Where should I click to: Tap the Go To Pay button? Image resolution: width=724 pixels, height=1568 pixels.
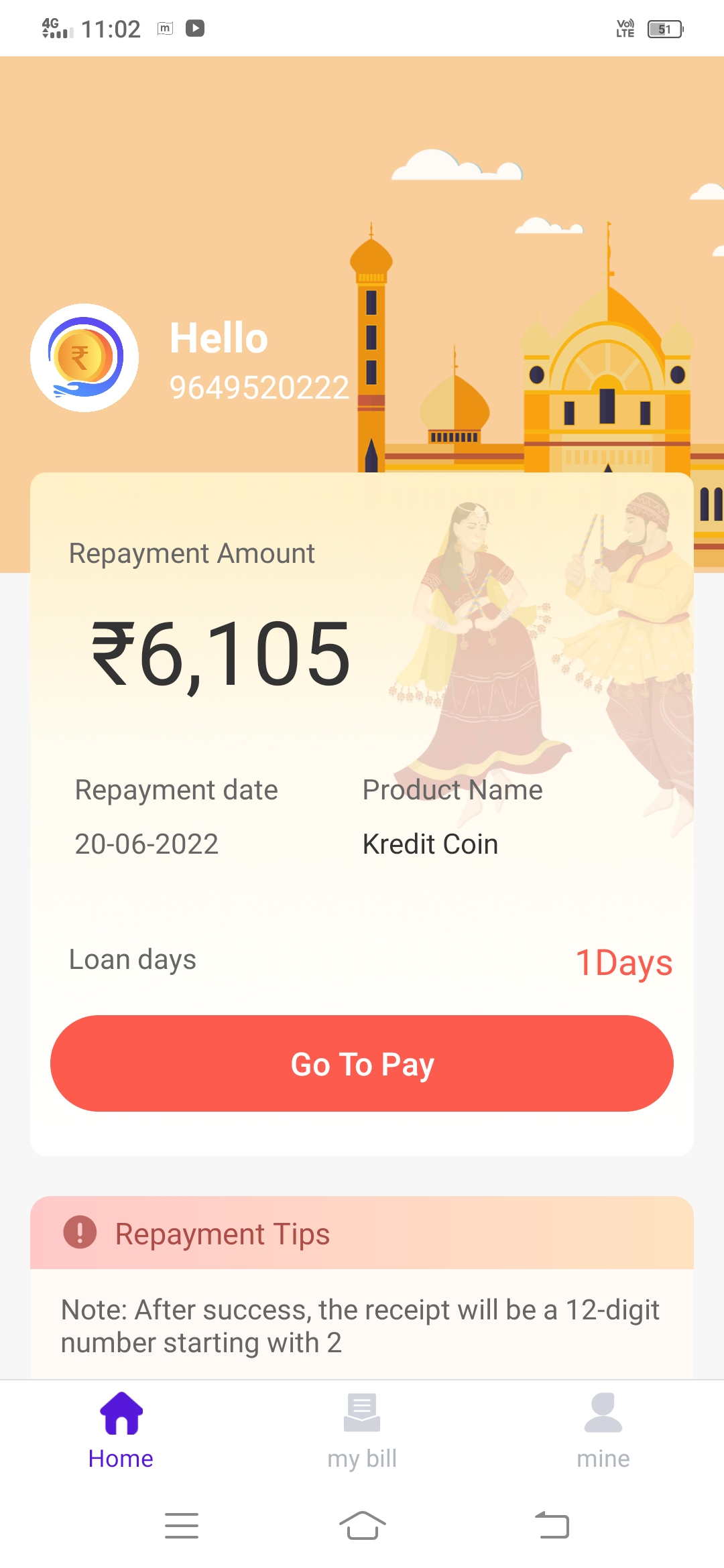362,1063
